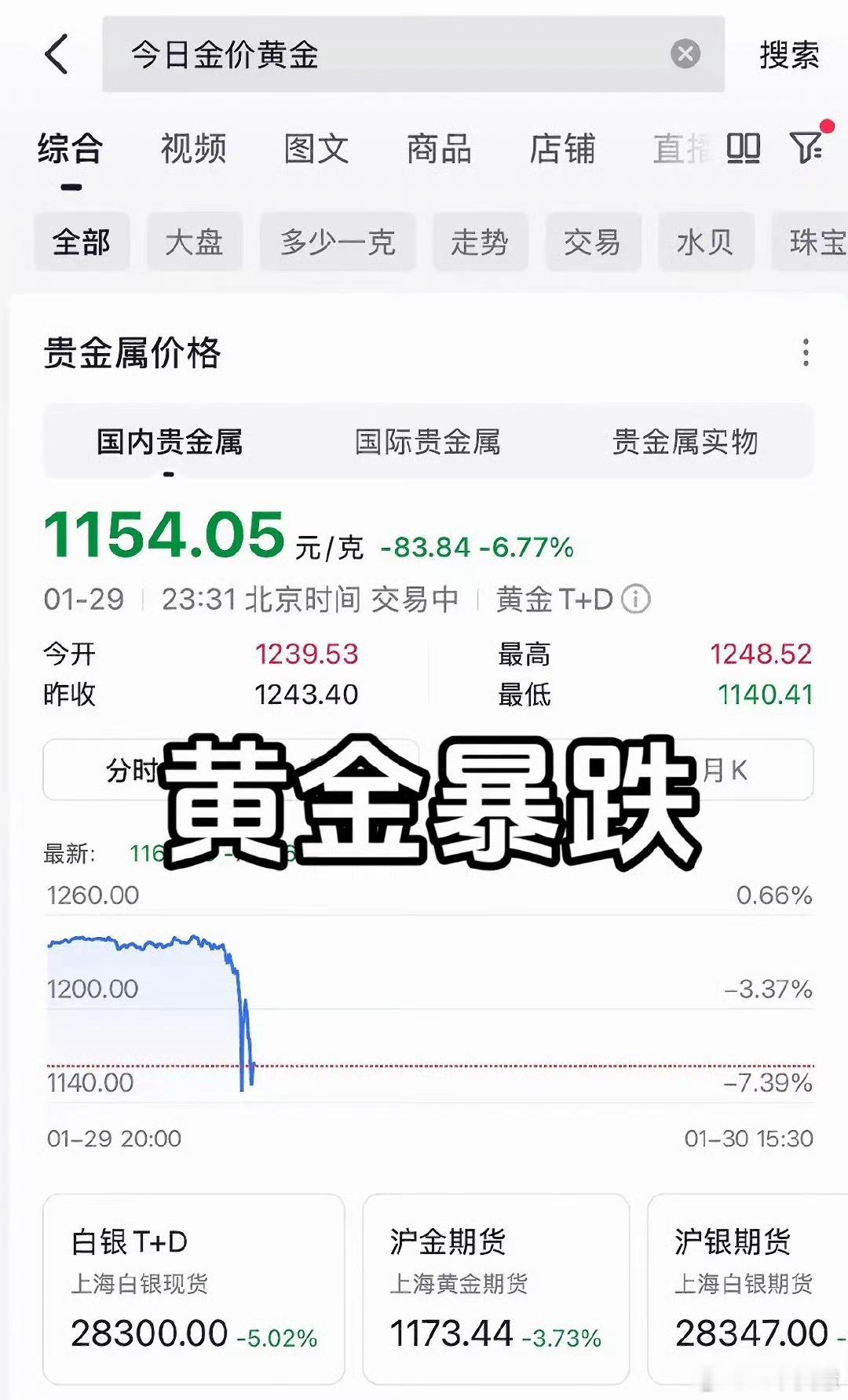Open the 商品 tab
Image resolution: width=848 pixels, height=1400 pixels.
click(x=438, y=149)
